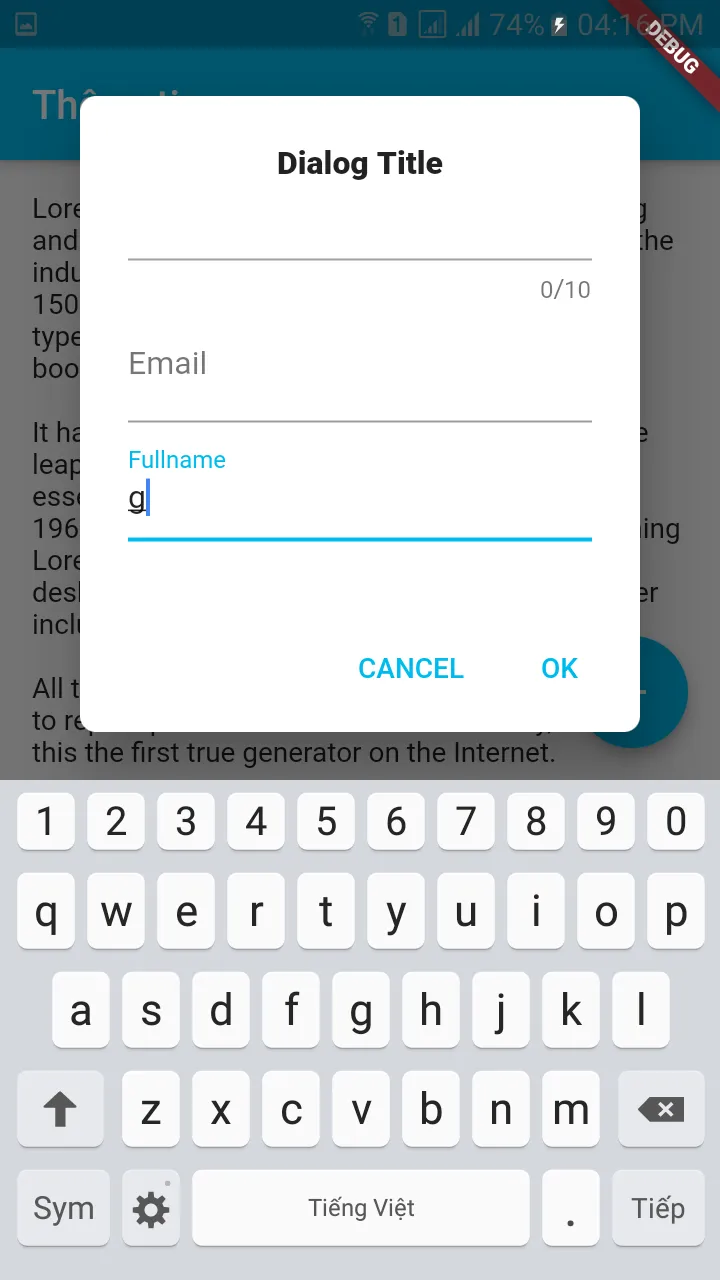Tap the shift key

(60, 1109)
